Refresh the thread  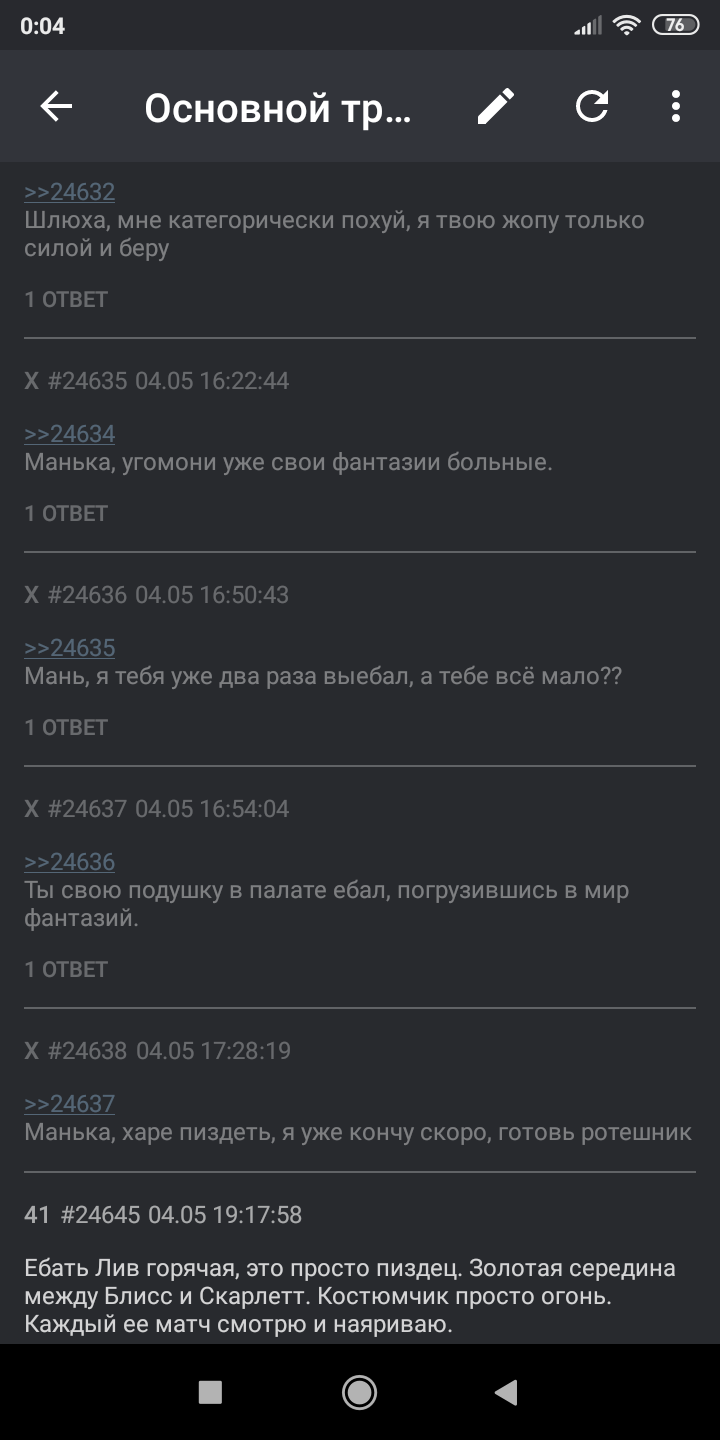coord(592,106)
